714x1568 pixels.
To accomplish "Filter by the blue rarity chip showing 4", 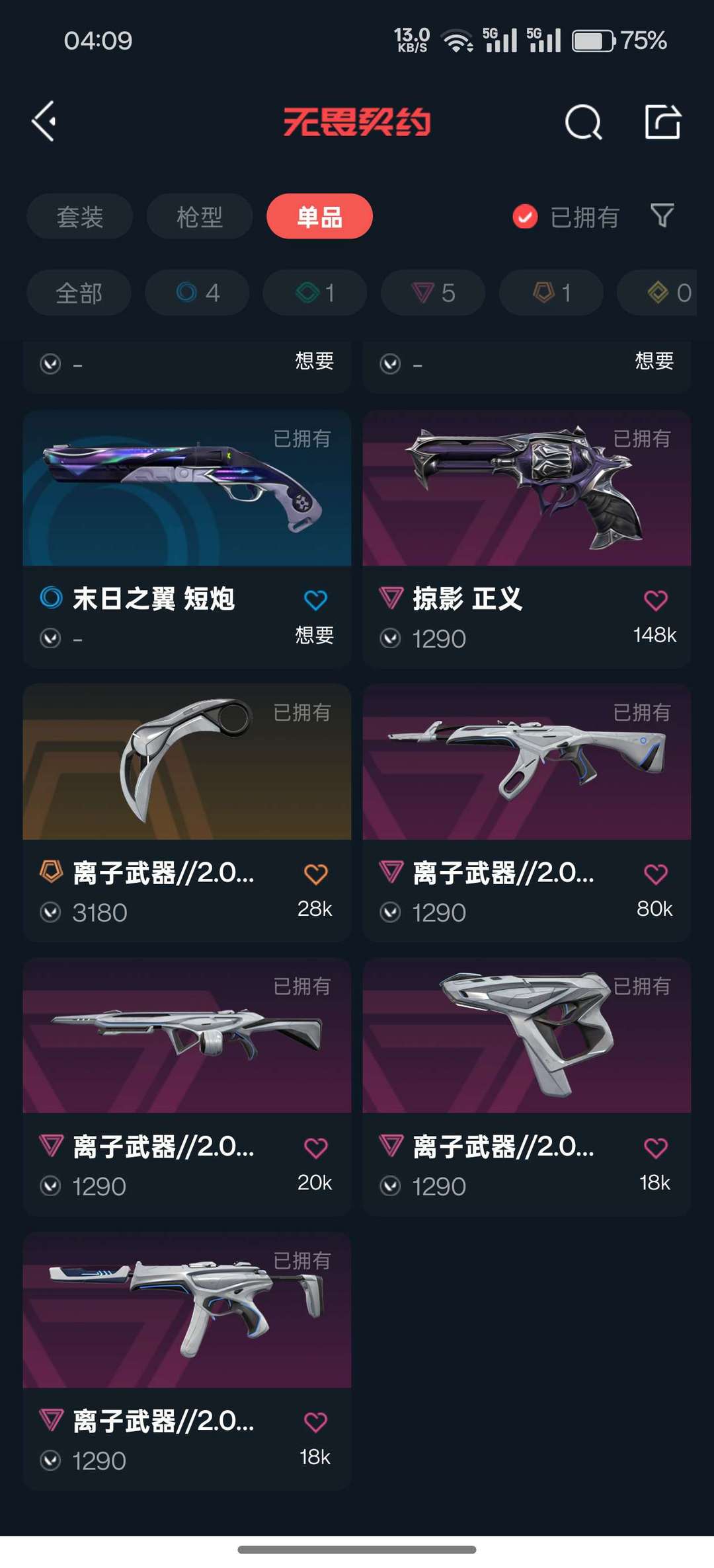I will coord(198,293).
